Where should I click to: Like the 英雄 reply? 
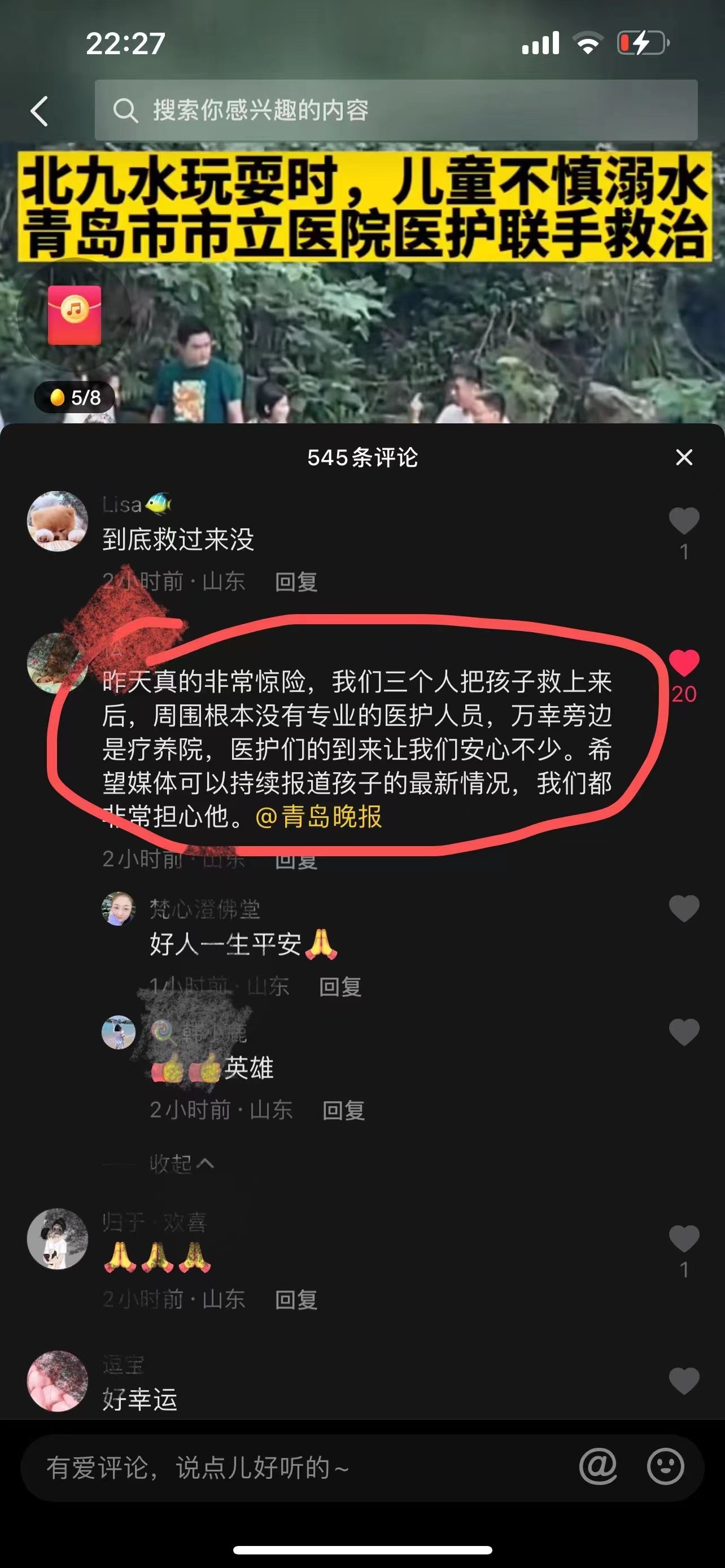(684, 1032)
